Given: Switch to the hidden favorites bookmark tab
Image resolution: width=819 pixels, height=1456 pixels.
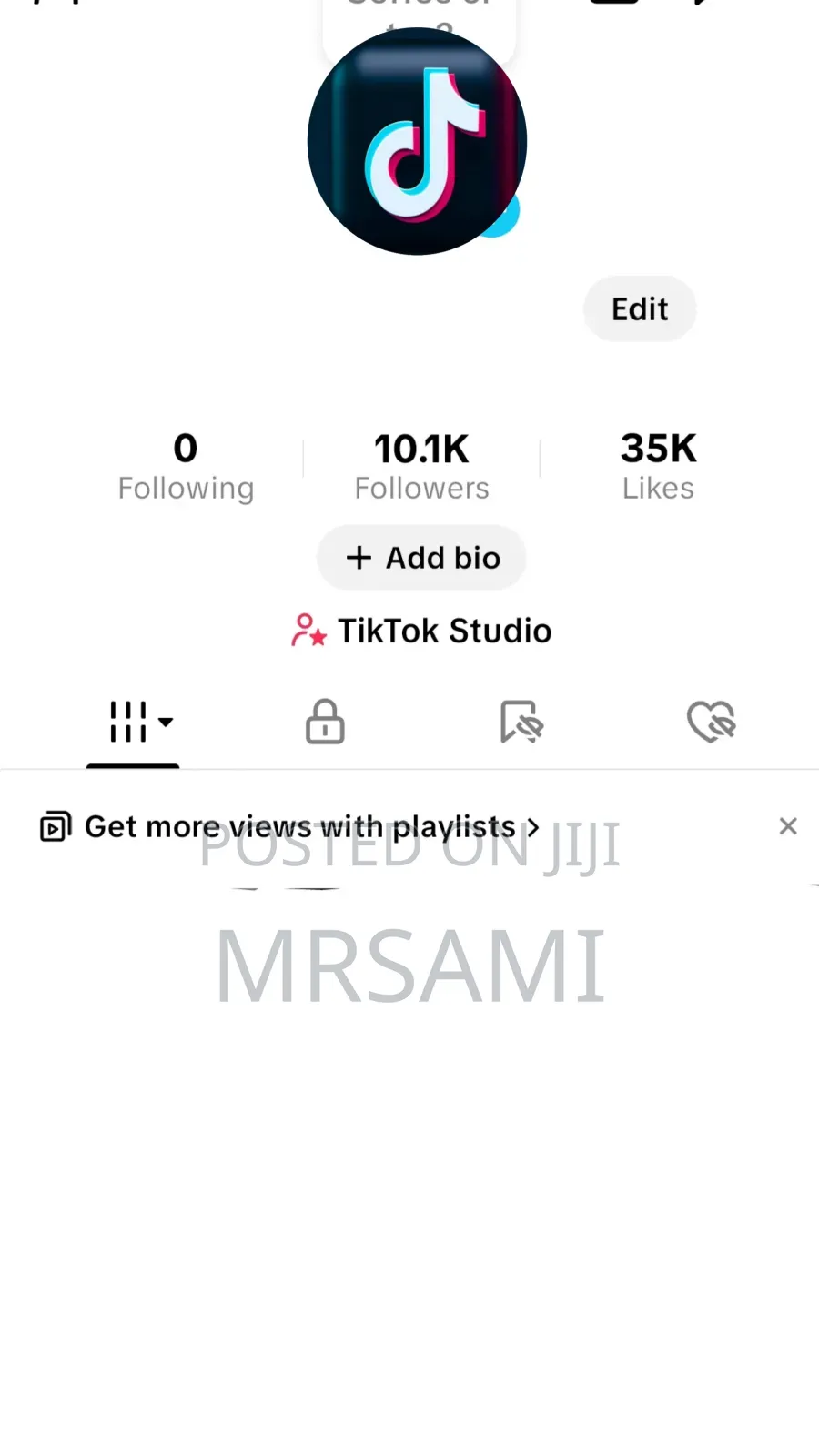Looking at the screenshot, I should pos(521,723).
